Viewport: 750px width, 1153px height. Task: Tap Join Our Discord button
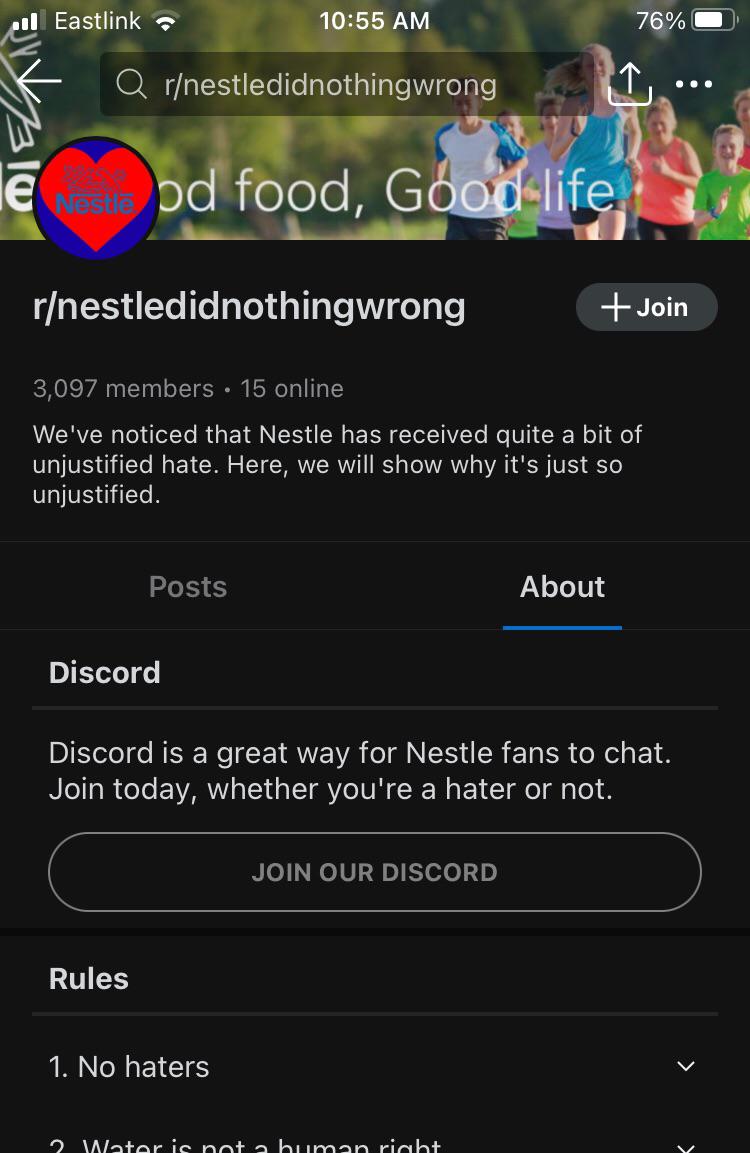click(374, 872)
